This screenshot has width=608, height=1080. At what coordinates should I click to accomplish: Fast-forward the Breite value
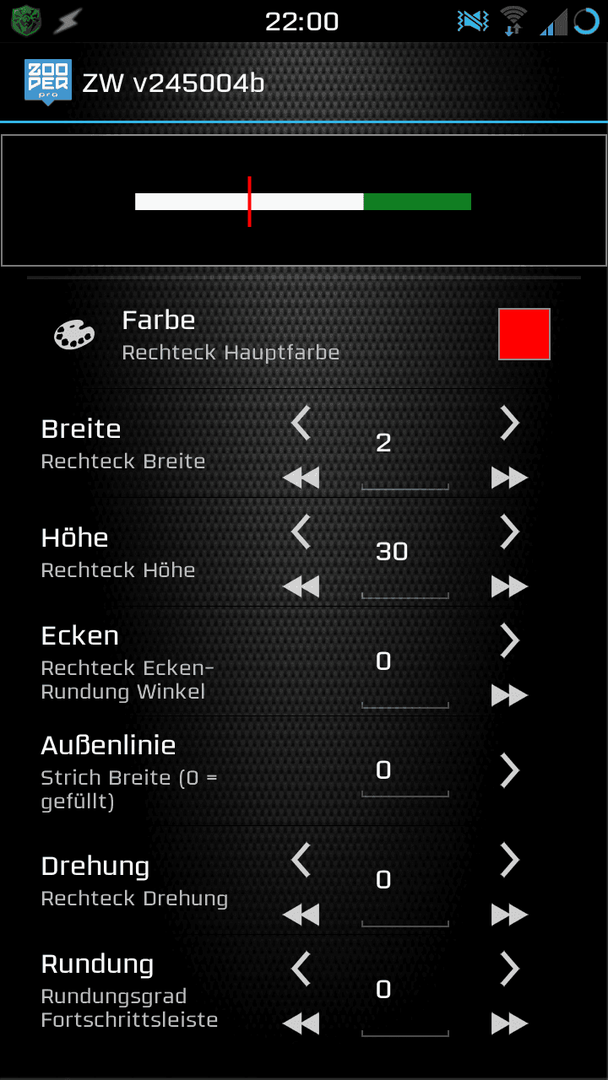tap(509, 477)
